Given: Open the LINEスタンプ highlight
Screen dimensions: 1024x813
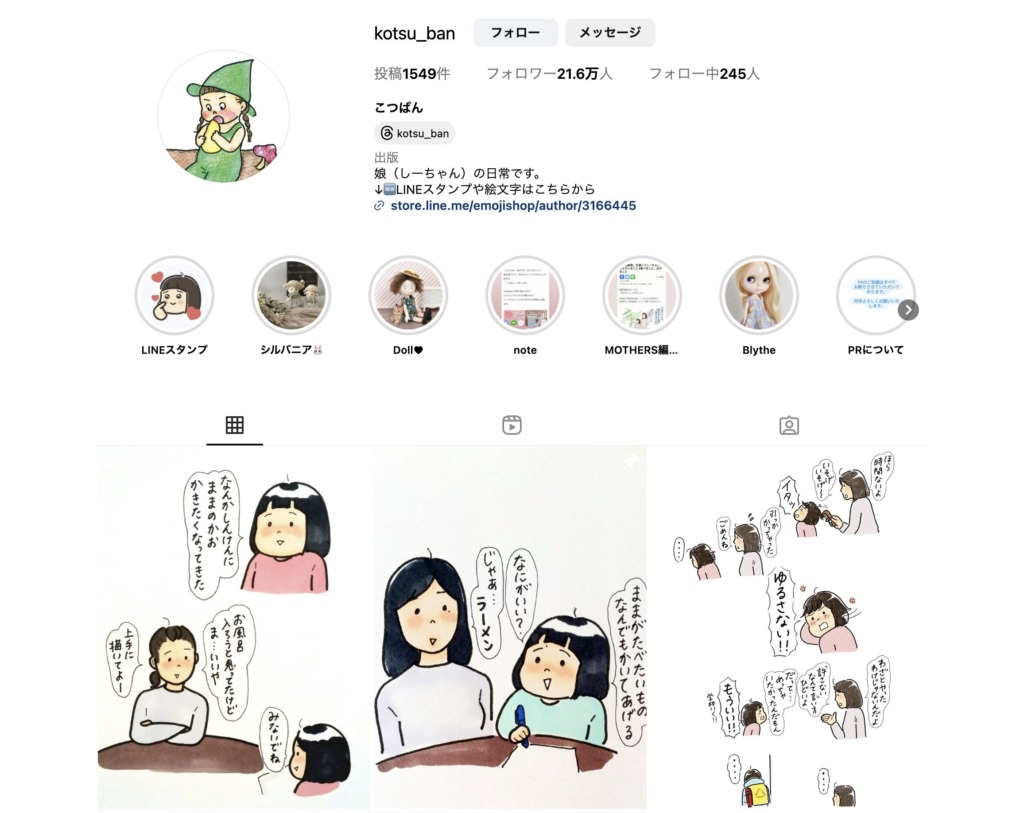Looking at the screenshot, I should point(174,295).
